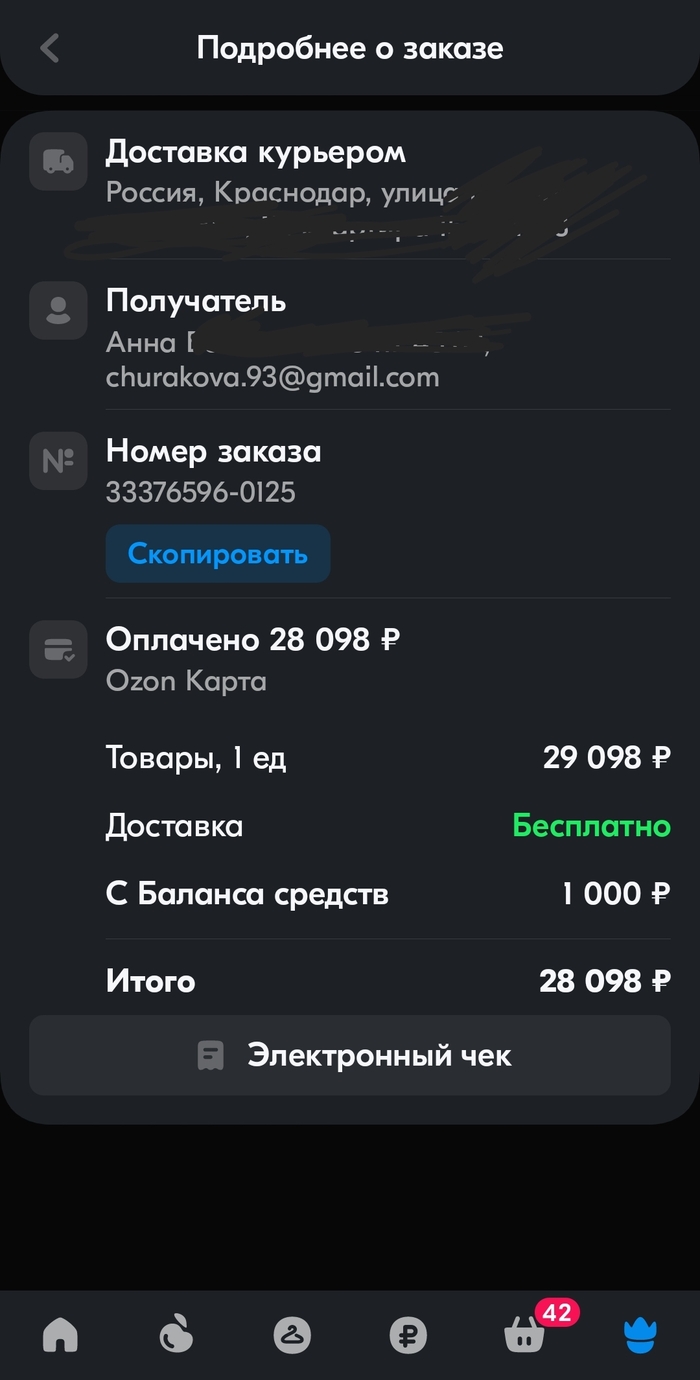Screen dimensions: 700x1380
Task: Copy the order number with Скопировать
Action: click(217, 554)
